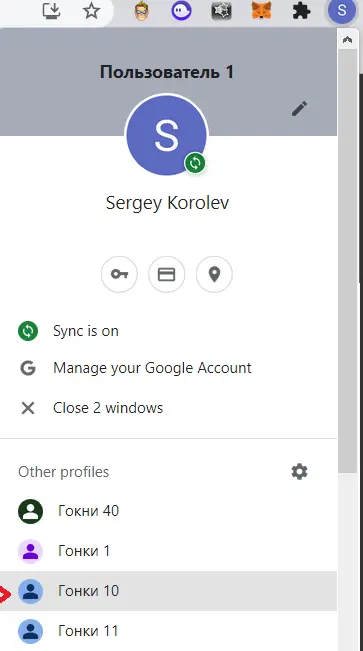Tap the scrollbar up arrow
Viewport: 363px width, 651px height.
tap(348, 40)
